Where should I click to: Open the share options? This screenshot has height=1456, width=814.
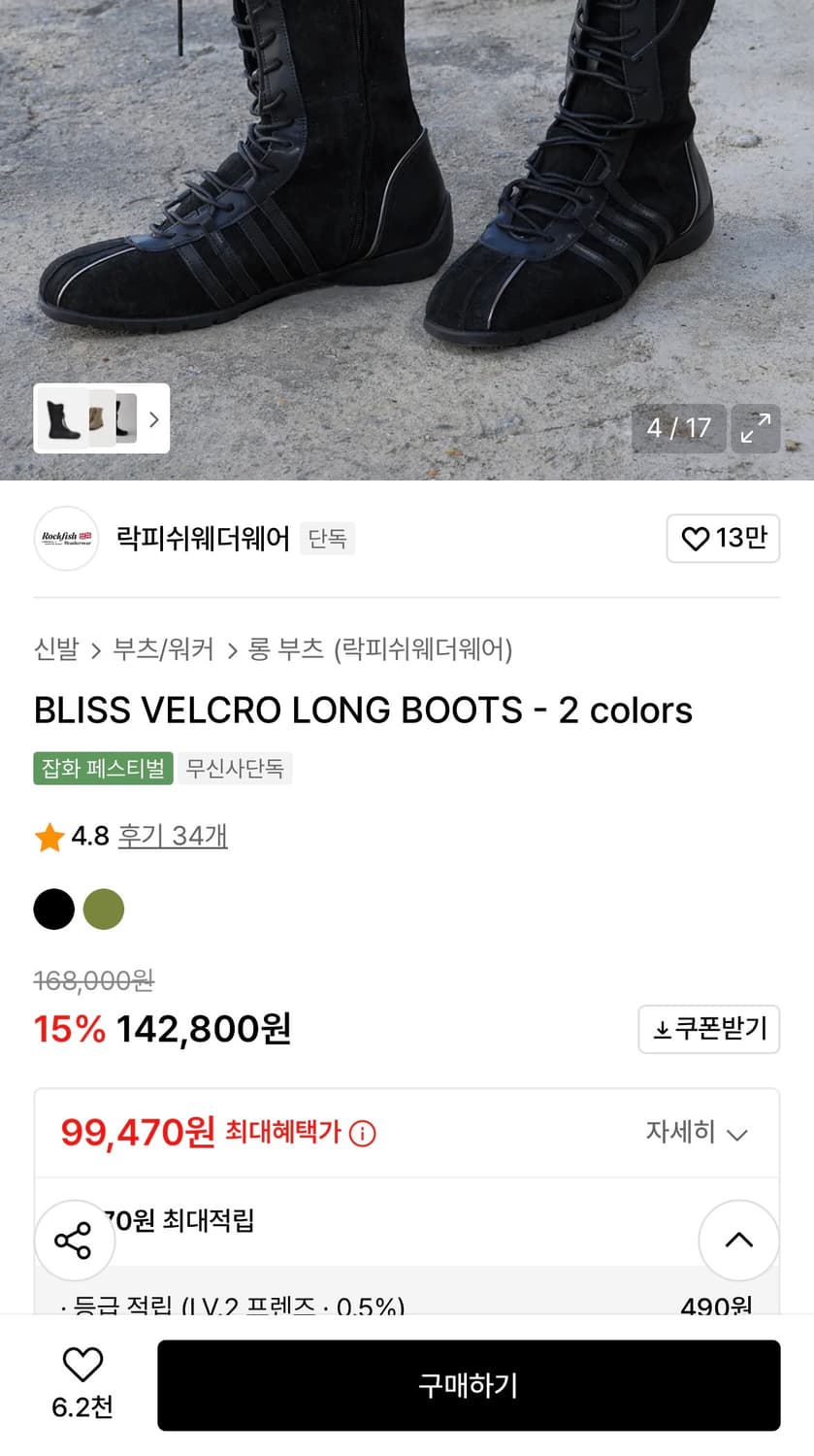coord(74,1240)
